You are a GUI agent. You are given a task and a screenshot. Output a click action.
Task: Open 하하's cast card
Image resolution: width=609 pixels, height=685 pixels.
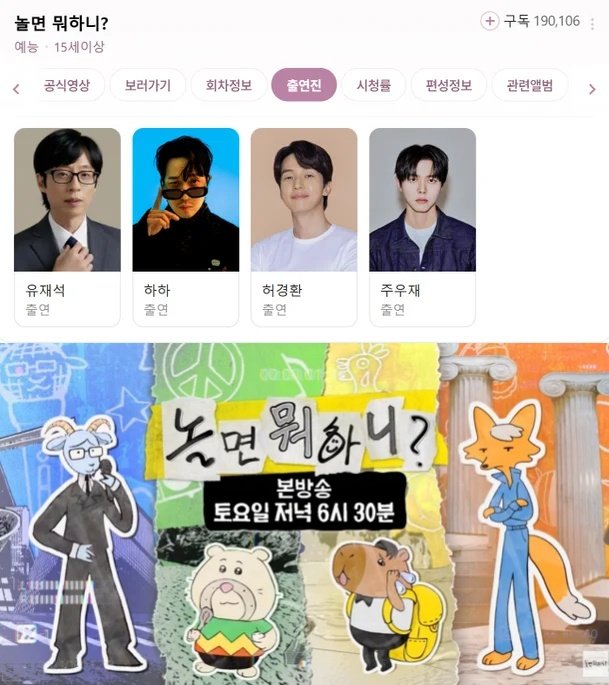(185, 226)
